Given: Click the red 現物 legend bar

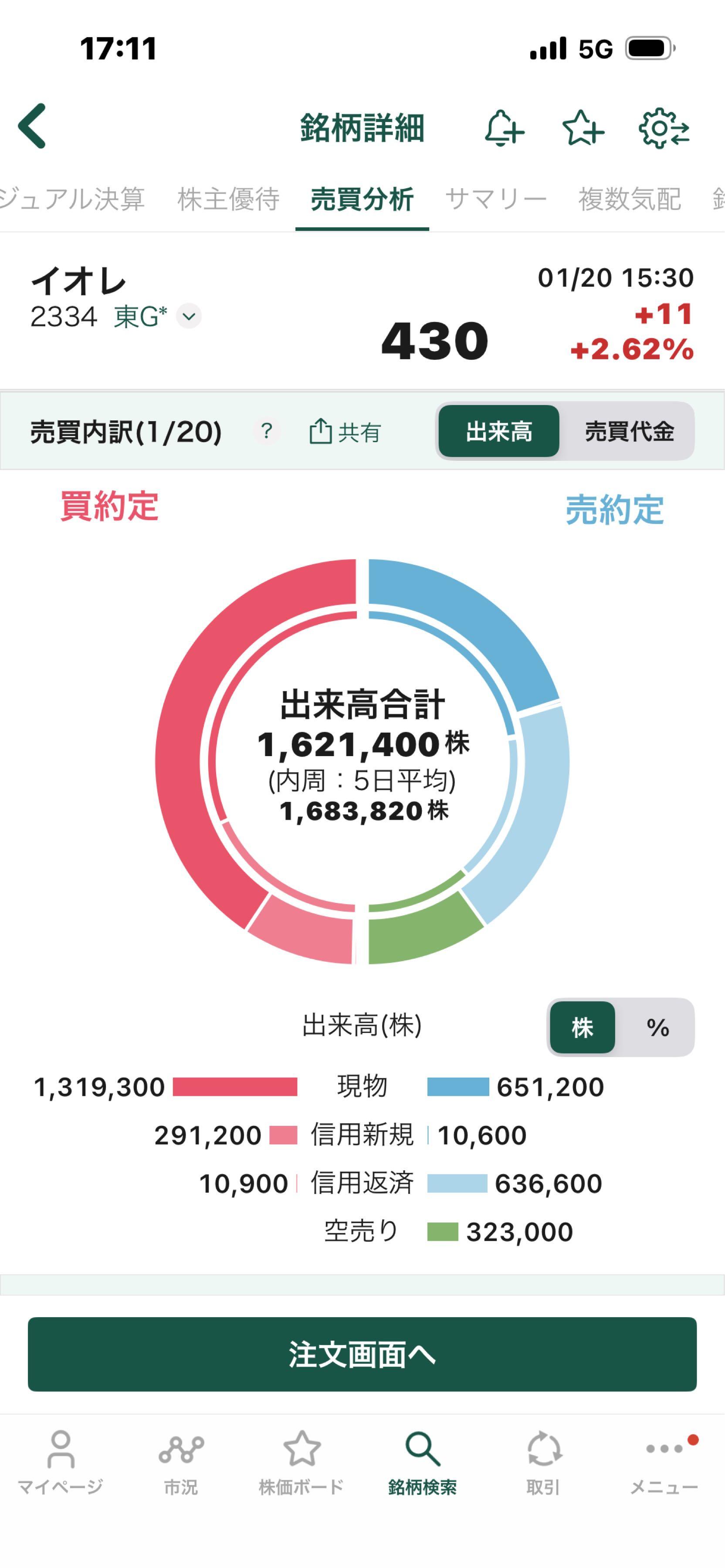Looking at the screenshot, I should [235, 1087].
